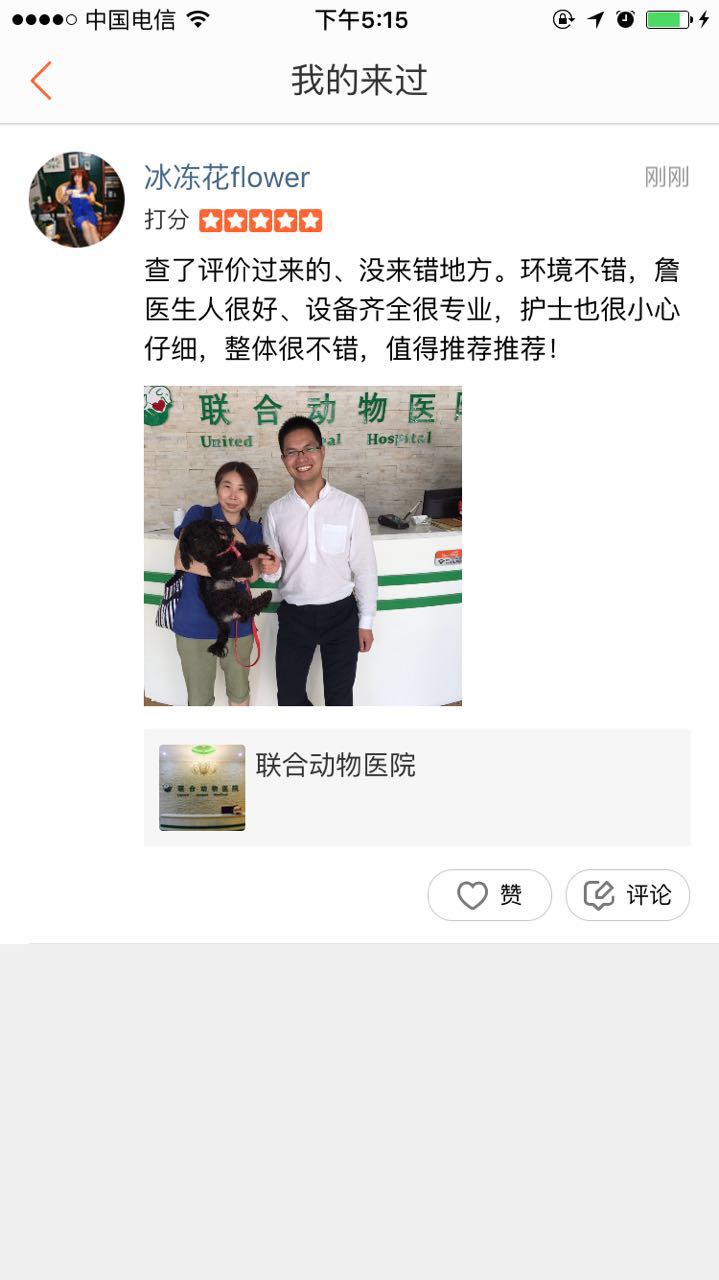Enlarge the review photo at the hospital
Image resolution: width=719 pixels, height=1280 pixels.
tap(303, 546)
